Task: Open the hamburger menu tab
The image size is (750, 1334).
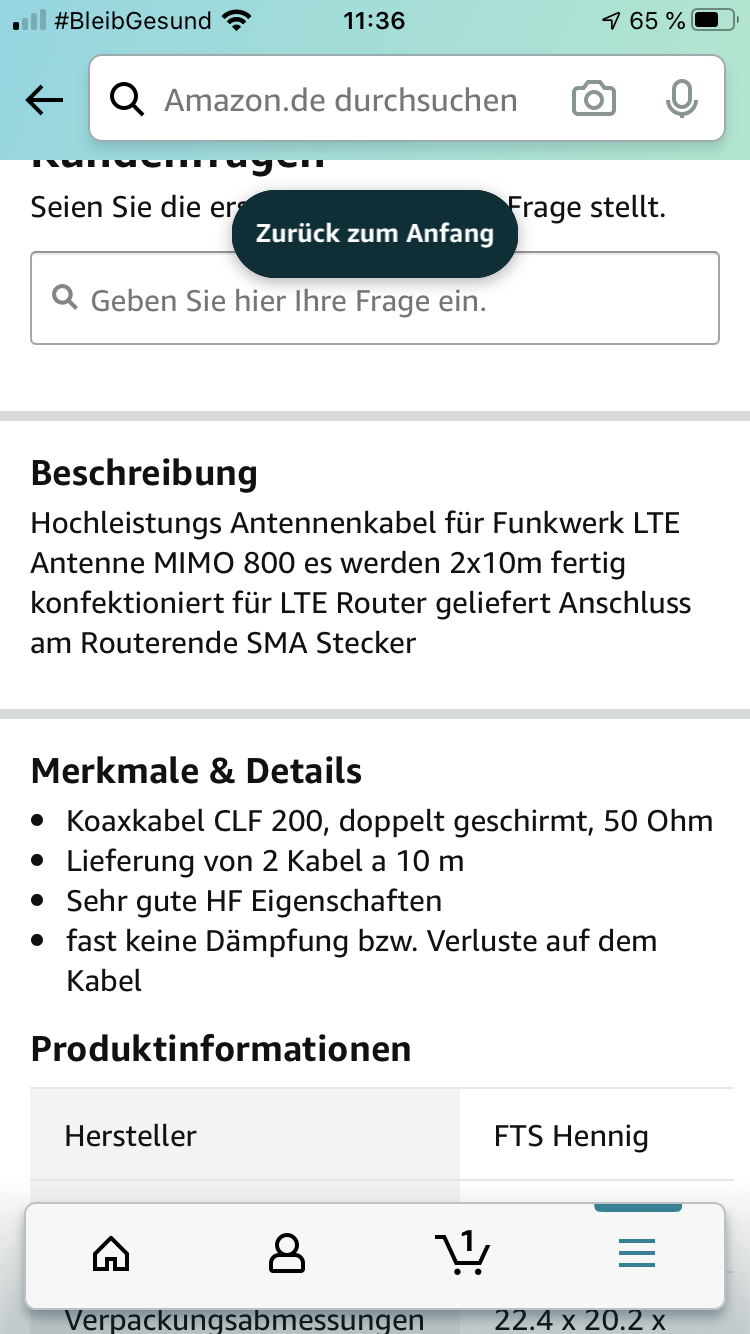Action: (637, 1252)
